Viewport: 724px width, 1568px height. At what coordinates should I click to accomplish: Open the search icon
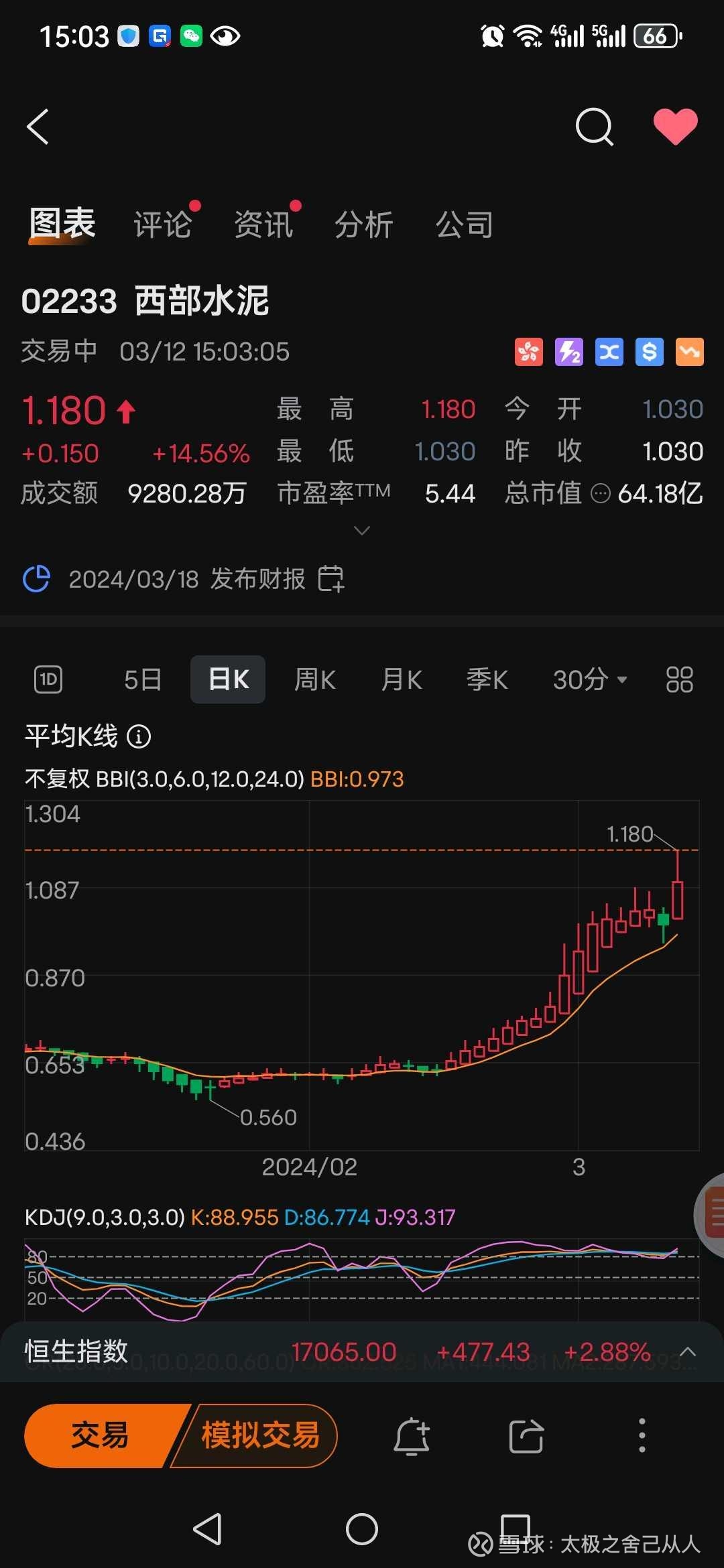(x=594, y=127)
